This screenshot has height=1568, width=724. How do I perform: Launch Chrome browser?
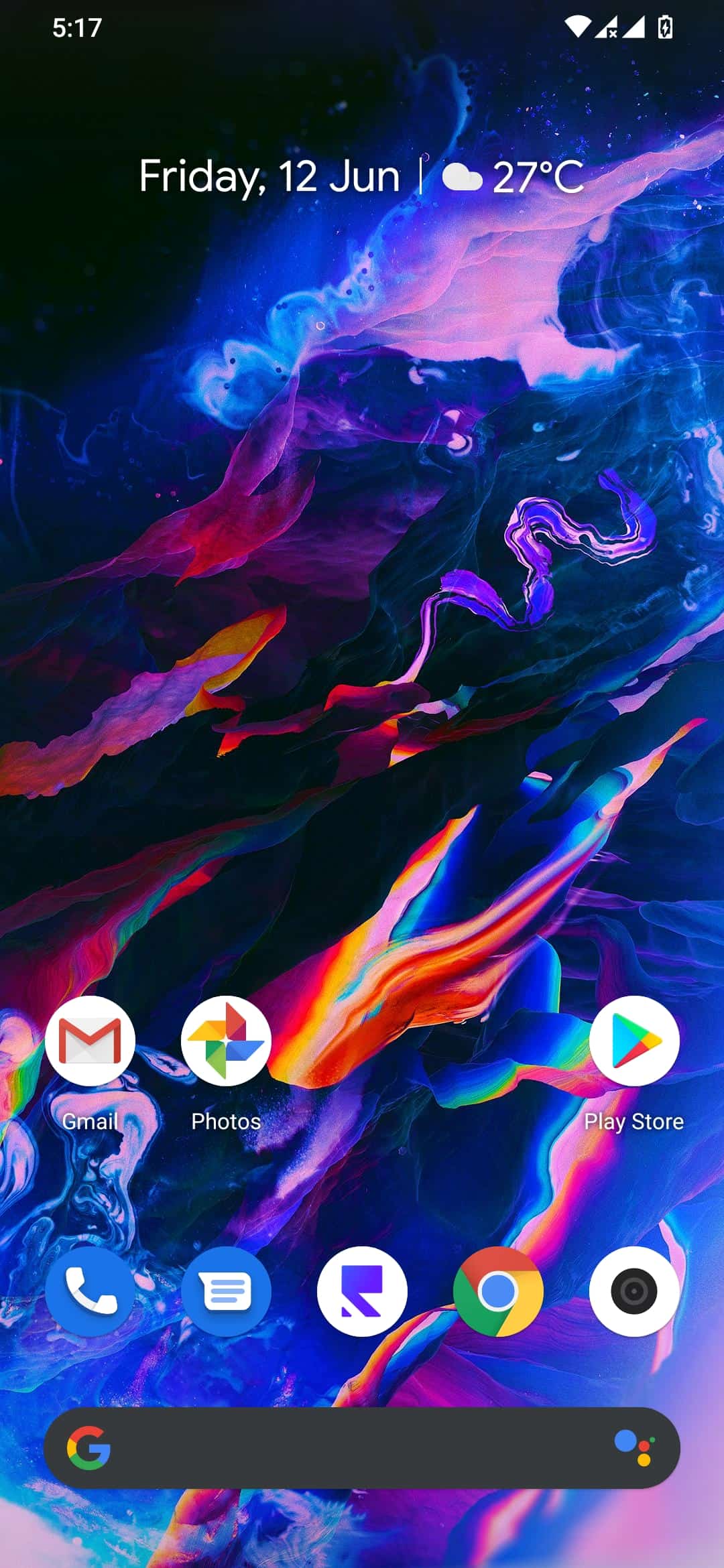point(497,1291)
